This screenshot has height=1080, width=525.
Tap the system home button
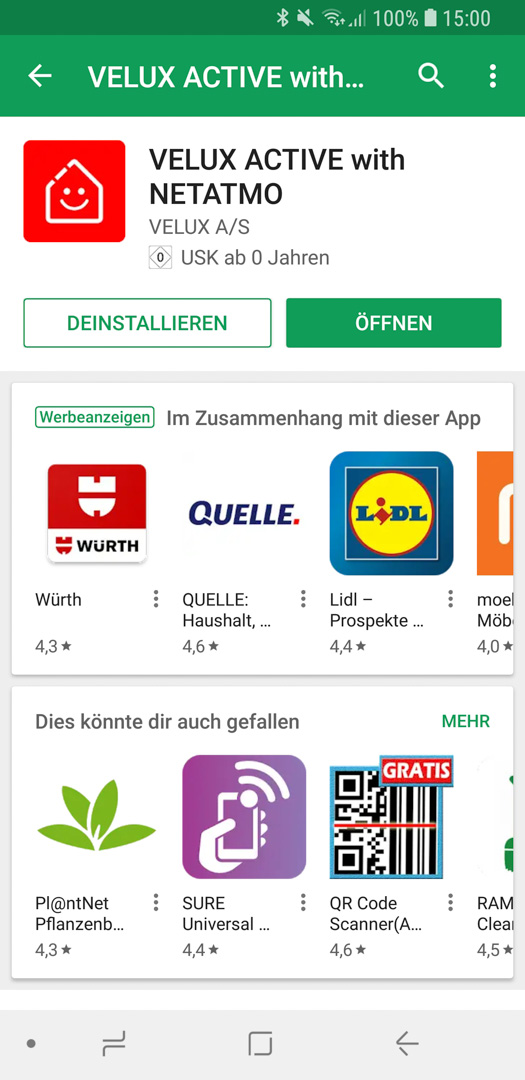click(x=260, y=1044)
